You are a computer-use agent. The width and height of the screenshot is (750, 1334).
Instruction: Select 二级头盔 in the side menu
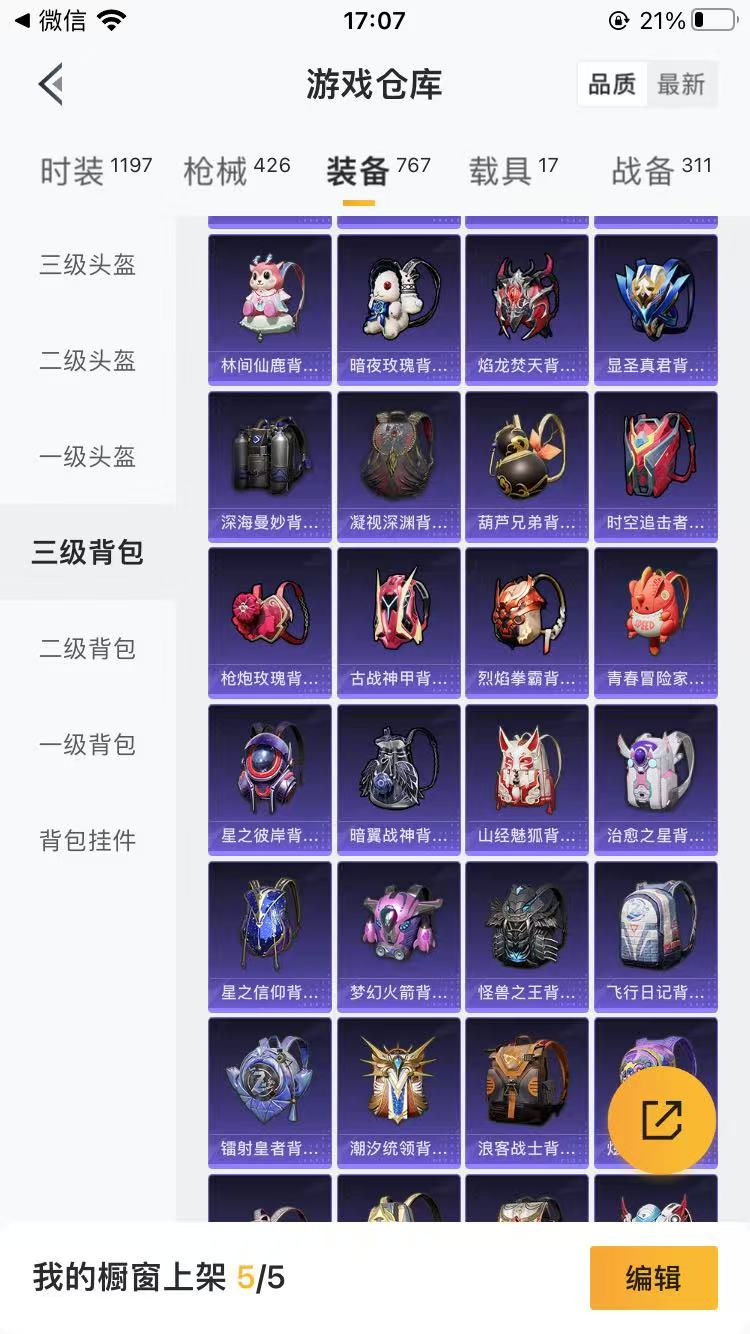click(88, 361)
